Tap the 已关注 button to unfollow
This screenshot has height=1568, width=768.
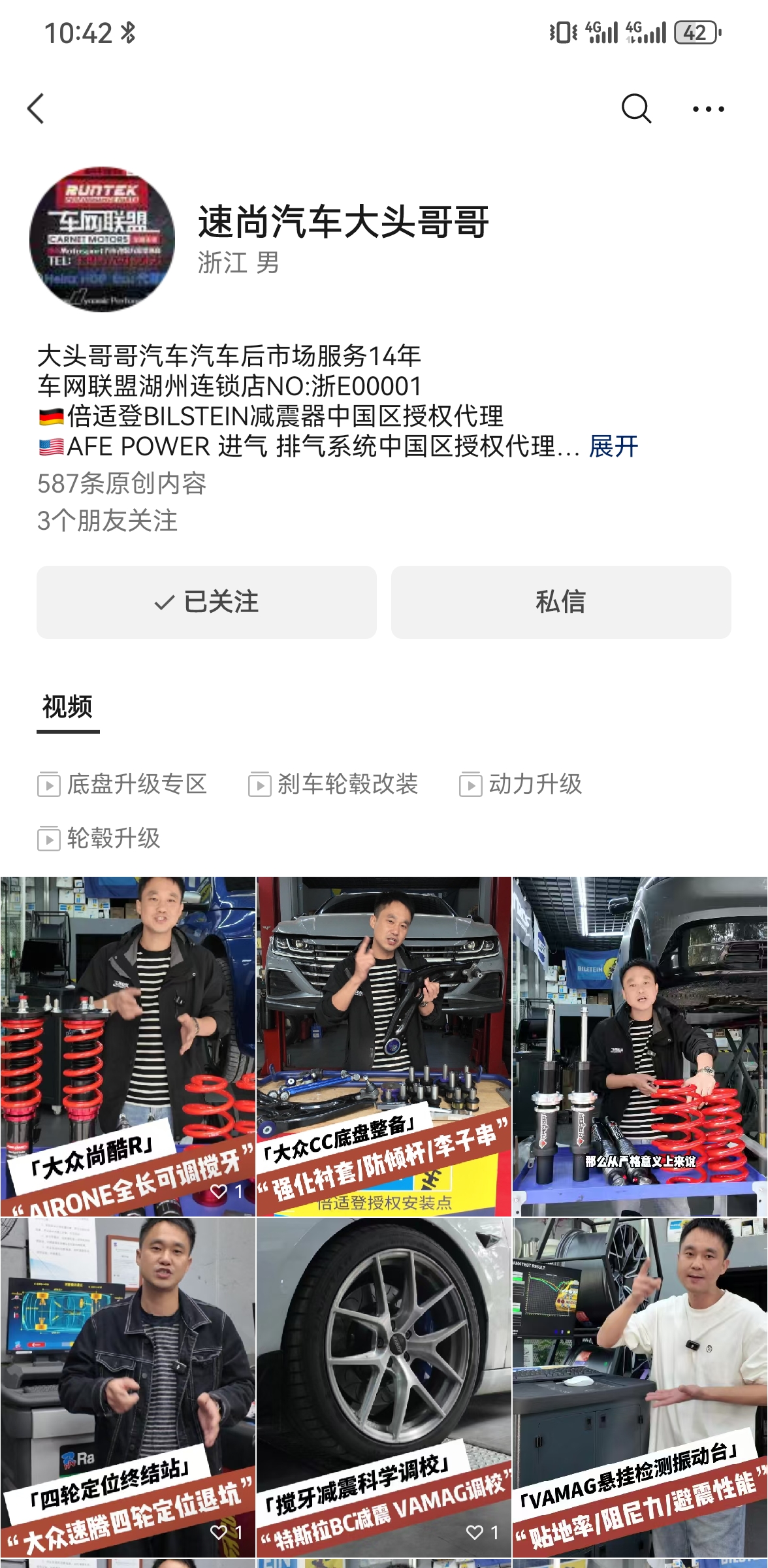[206, 602]
